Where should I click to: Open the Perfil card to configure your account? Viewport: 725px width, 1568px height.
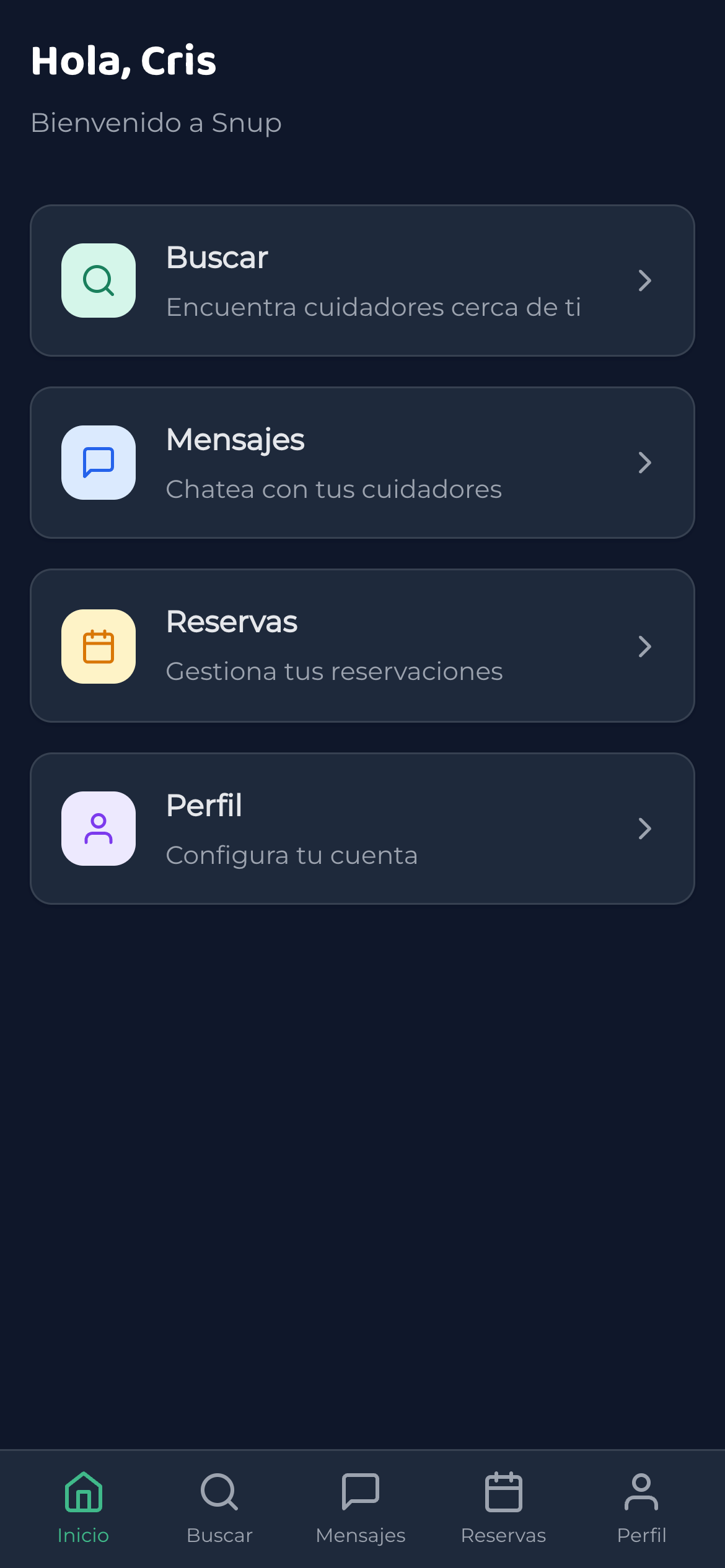click(x=362, y=829)
